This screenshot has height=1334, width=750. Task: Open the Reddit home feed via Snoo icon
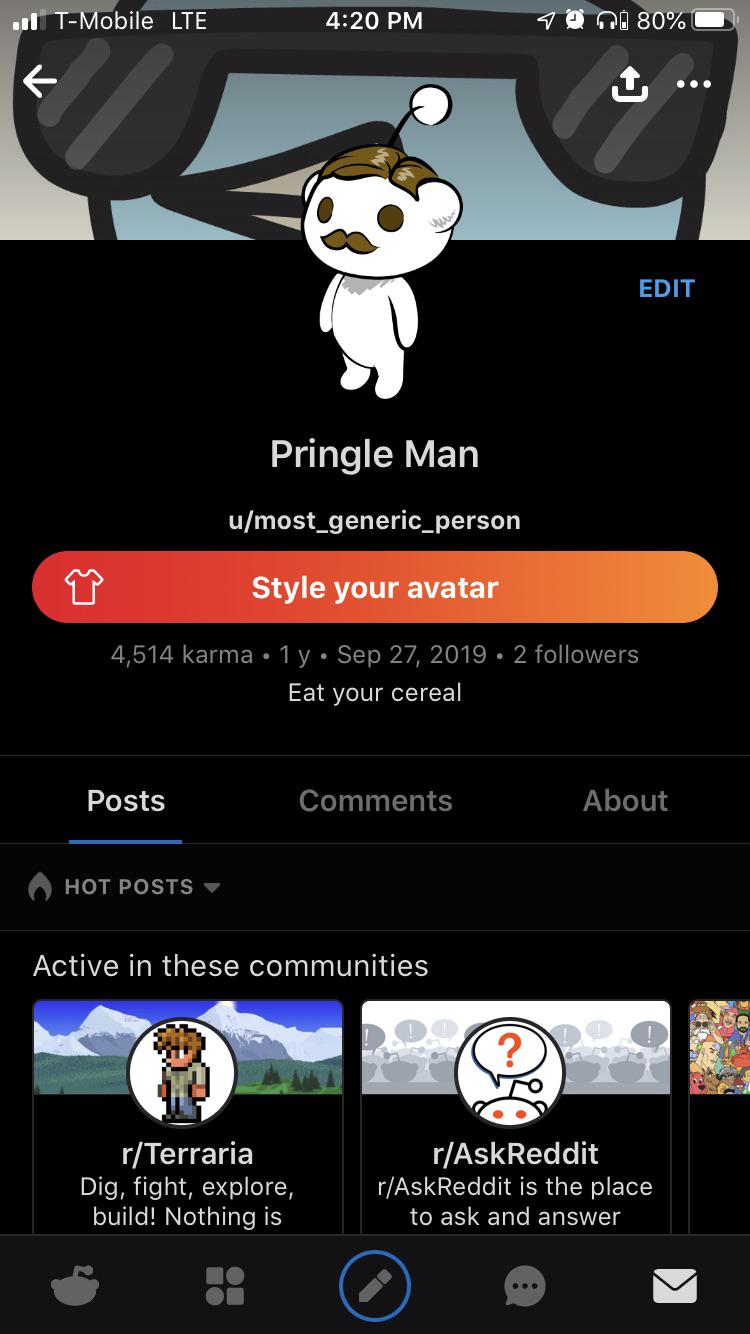coord(75,1285)
